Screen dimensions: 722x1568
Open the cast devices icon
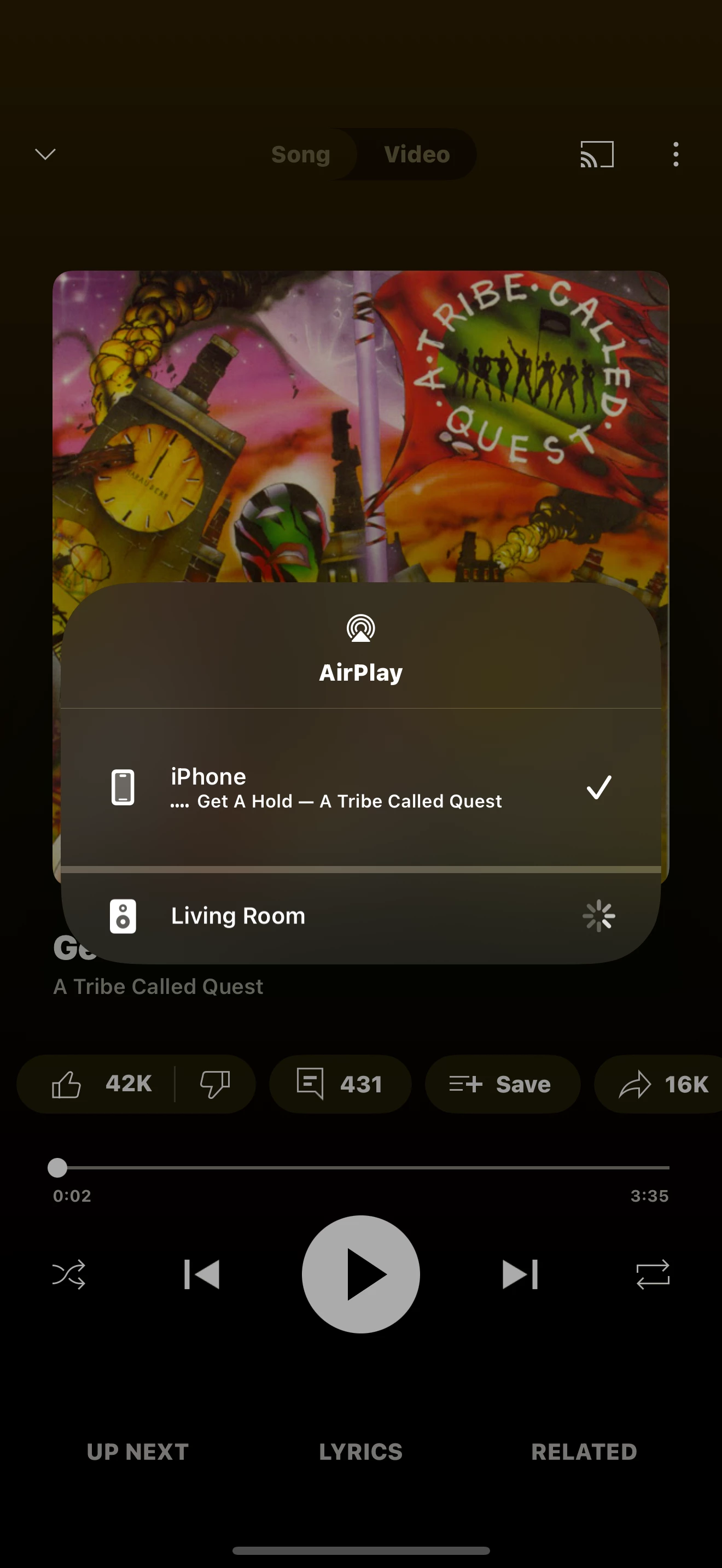pos(597,154)
